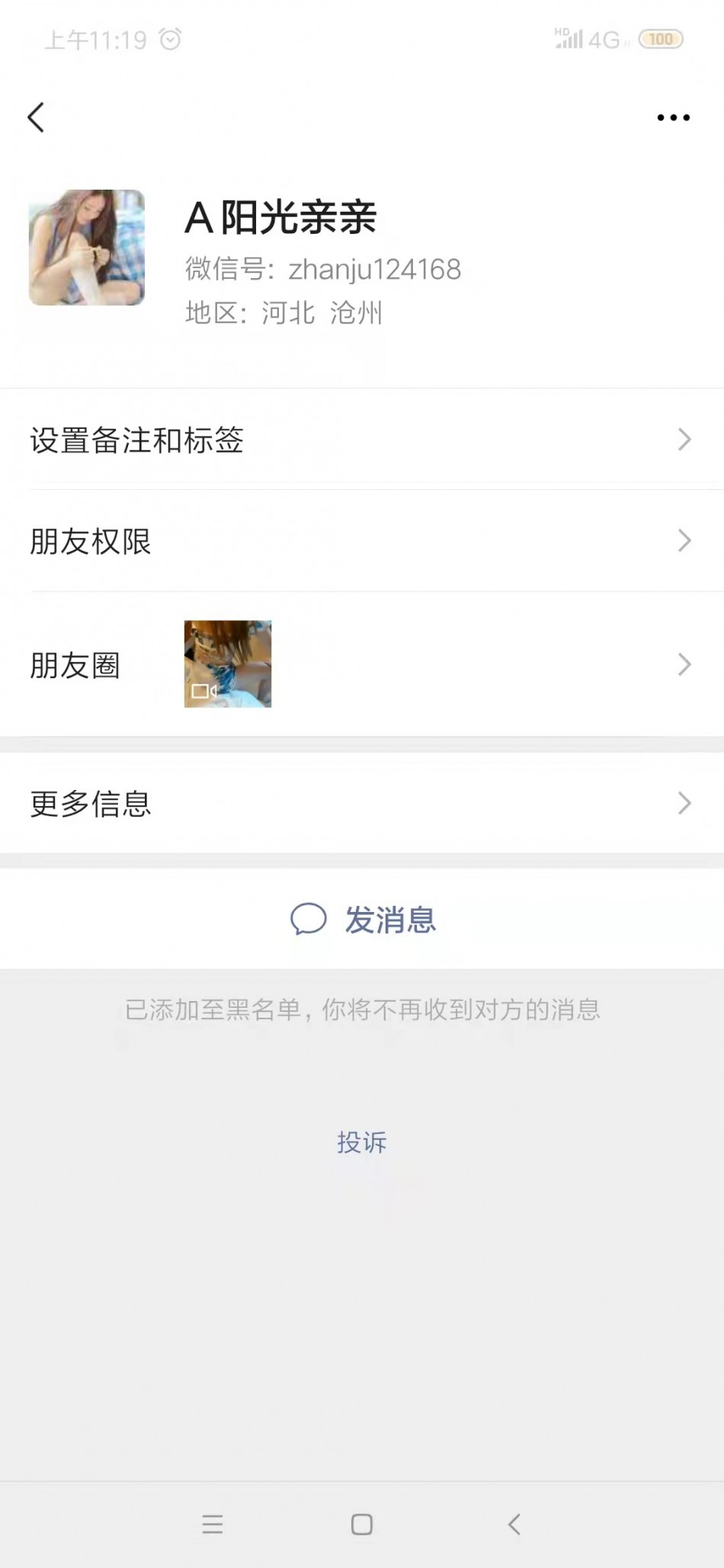Open the three-dot overflow menu

pyautogui.click(x=673, y=117)
